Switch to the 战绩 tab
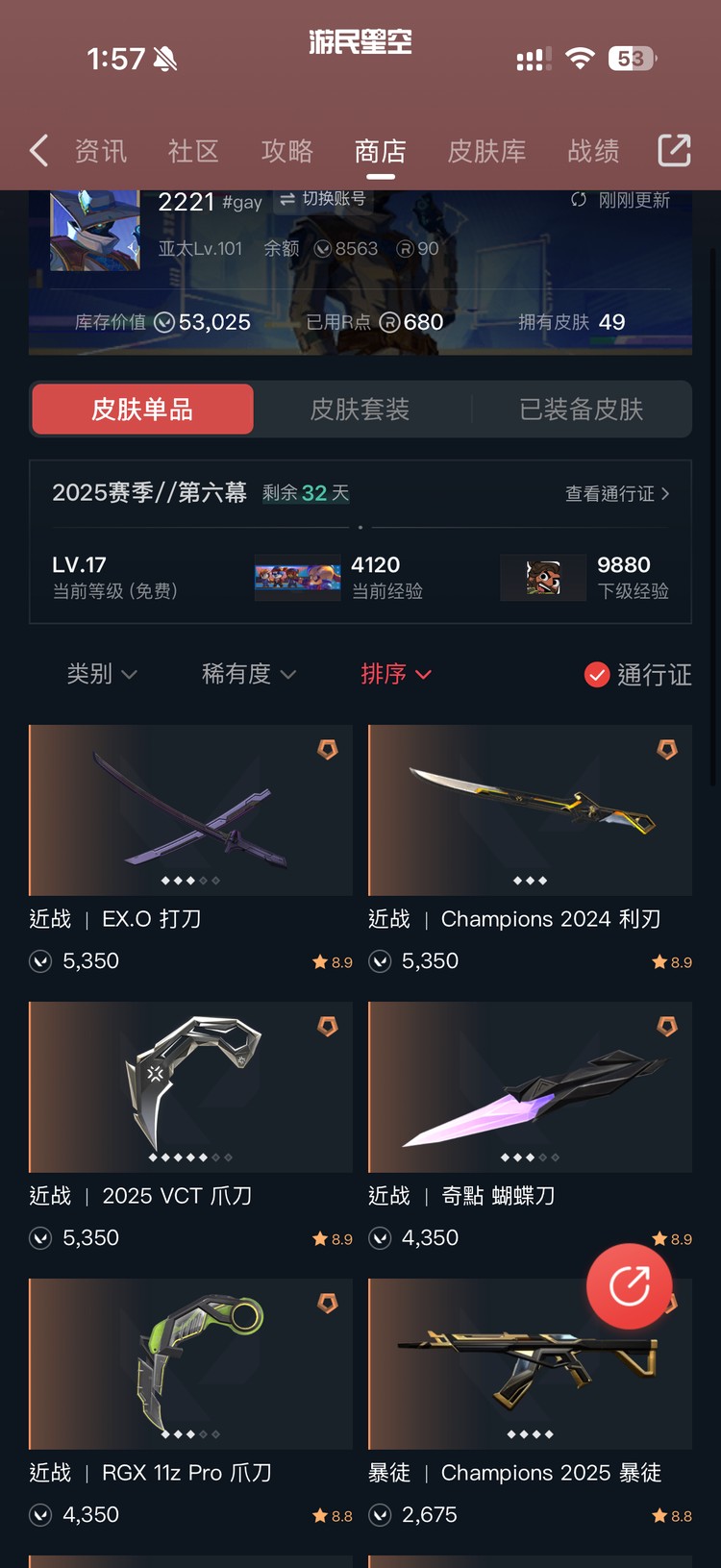721x1568 pixels. pos(593,151)
